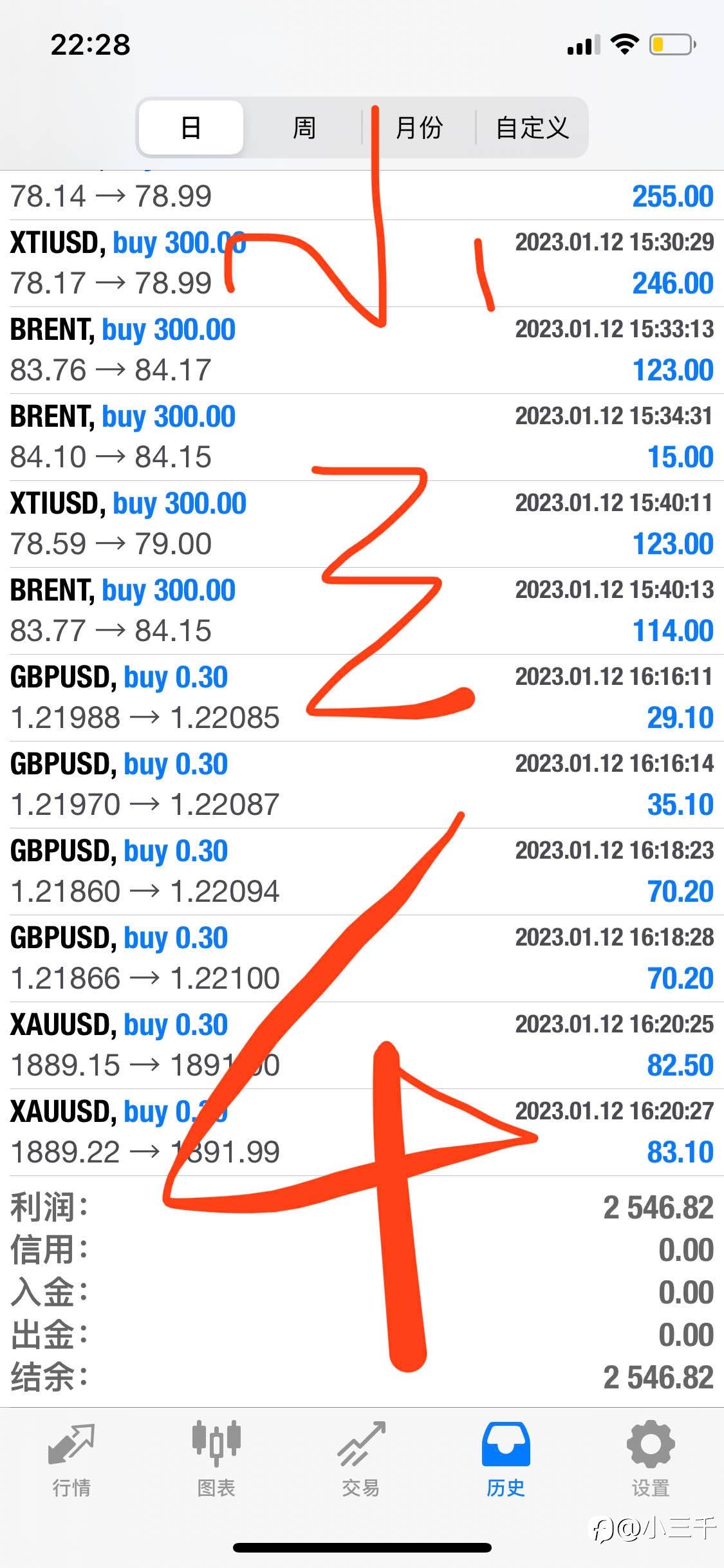The width and height of the screenshot is (724, 1568).
Task: Open the BRENT trade from 15:40:13
Action: pyautogui.click(x=362, y=611)
